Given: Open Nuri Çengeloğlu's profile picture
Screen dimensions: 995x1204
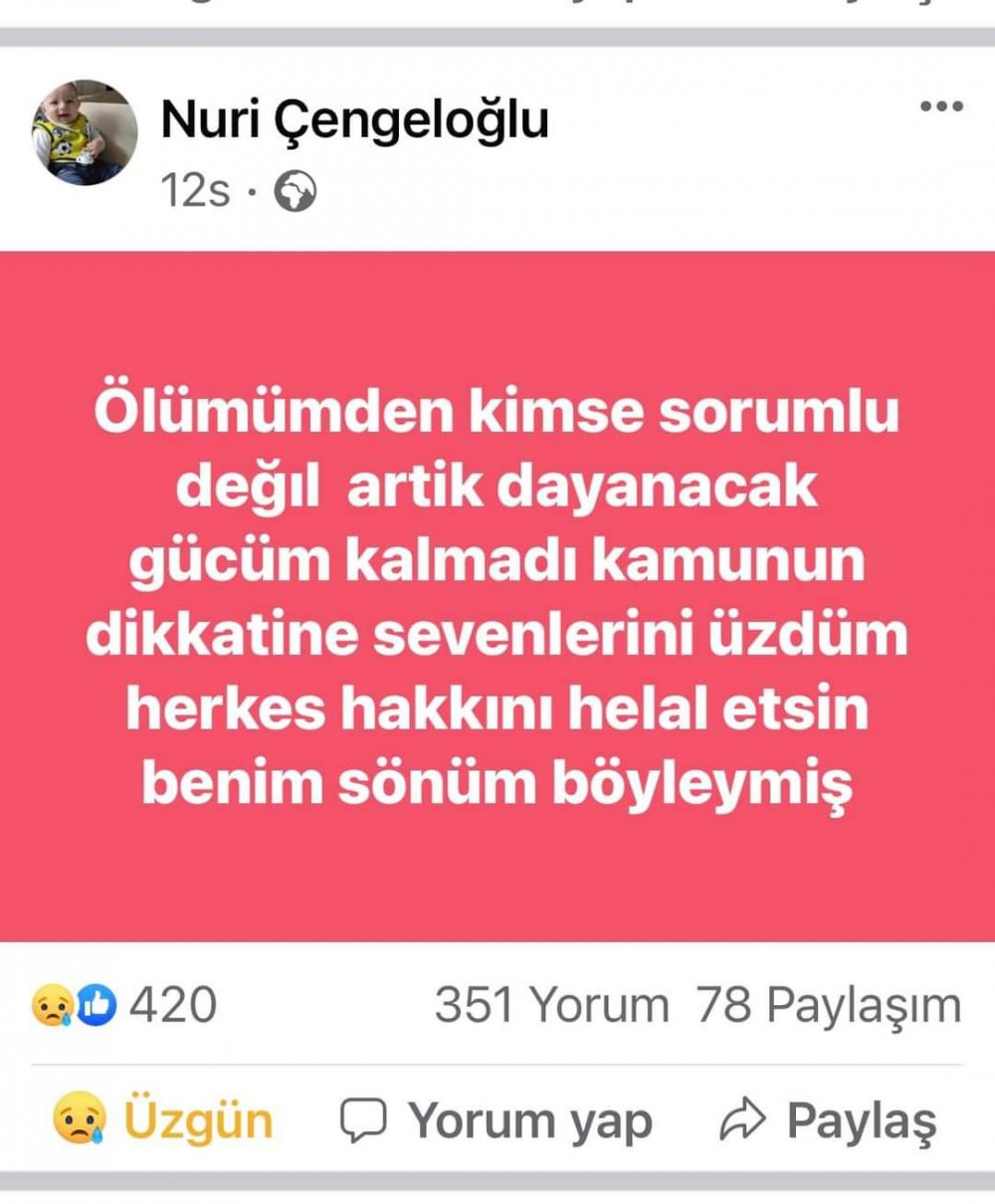Looking at the screenshot, I should click(84, 132).
